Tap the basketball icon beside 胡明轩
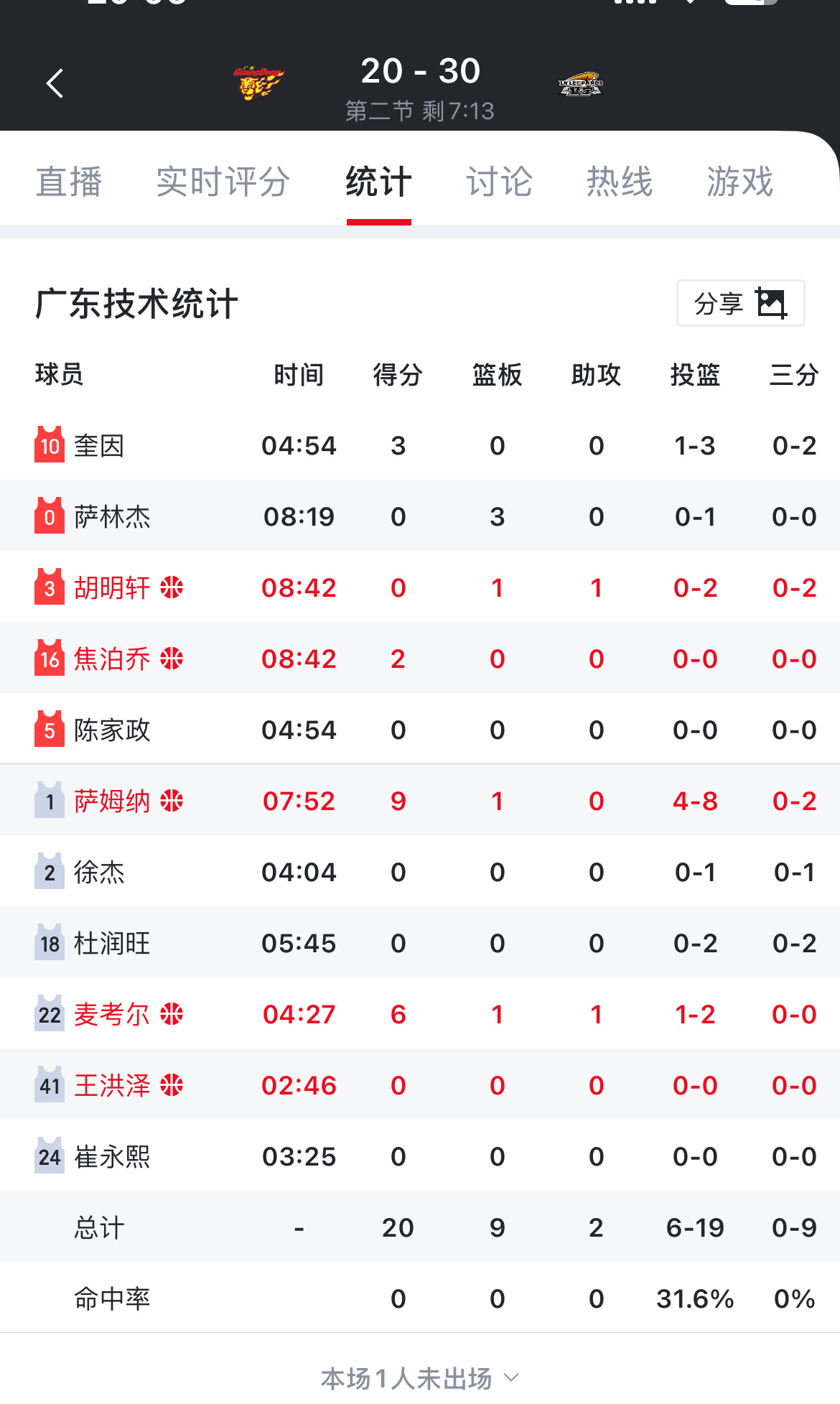This screenshot has width=840, height=1404. (x=172, y=586)
